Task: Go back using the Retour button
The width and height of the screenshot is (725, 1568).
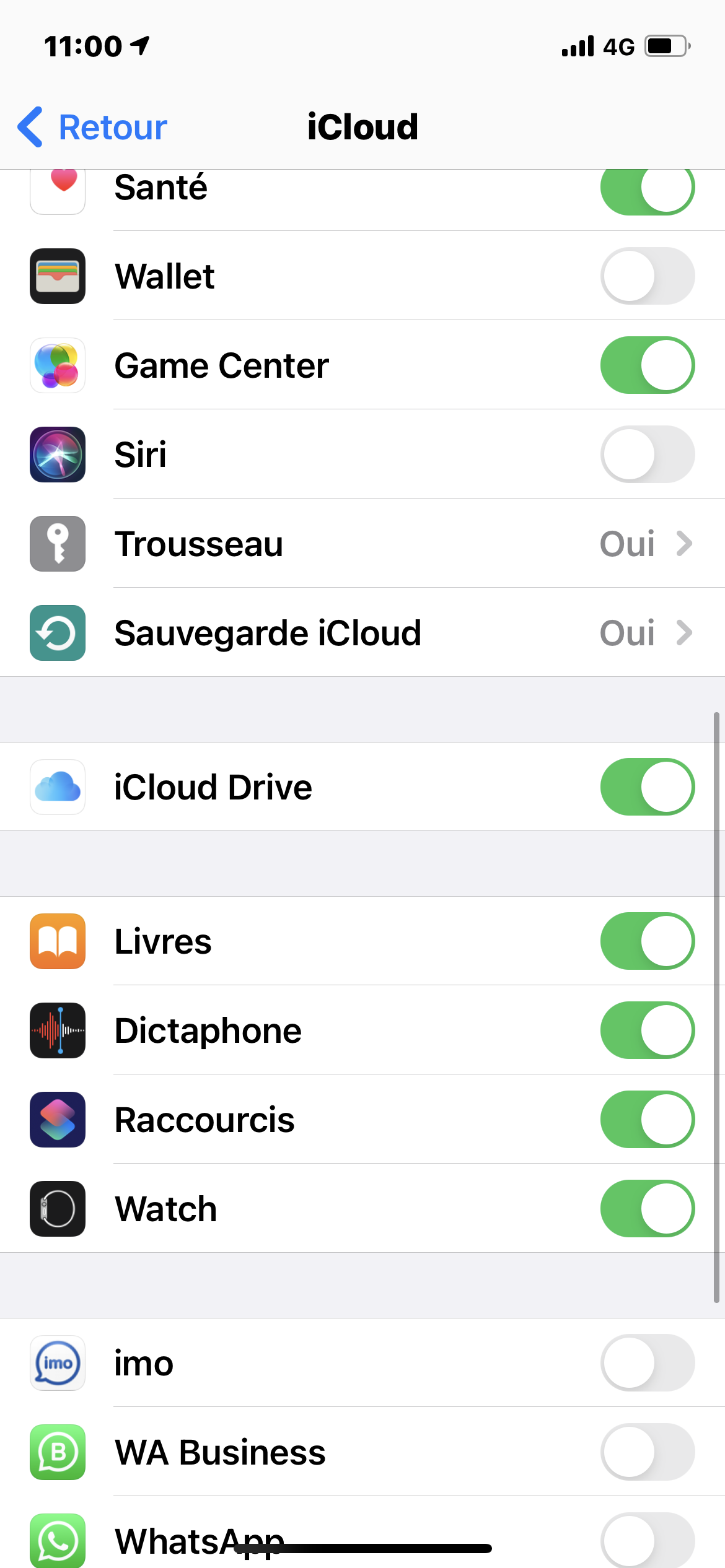Action: [x=92, y=127]
